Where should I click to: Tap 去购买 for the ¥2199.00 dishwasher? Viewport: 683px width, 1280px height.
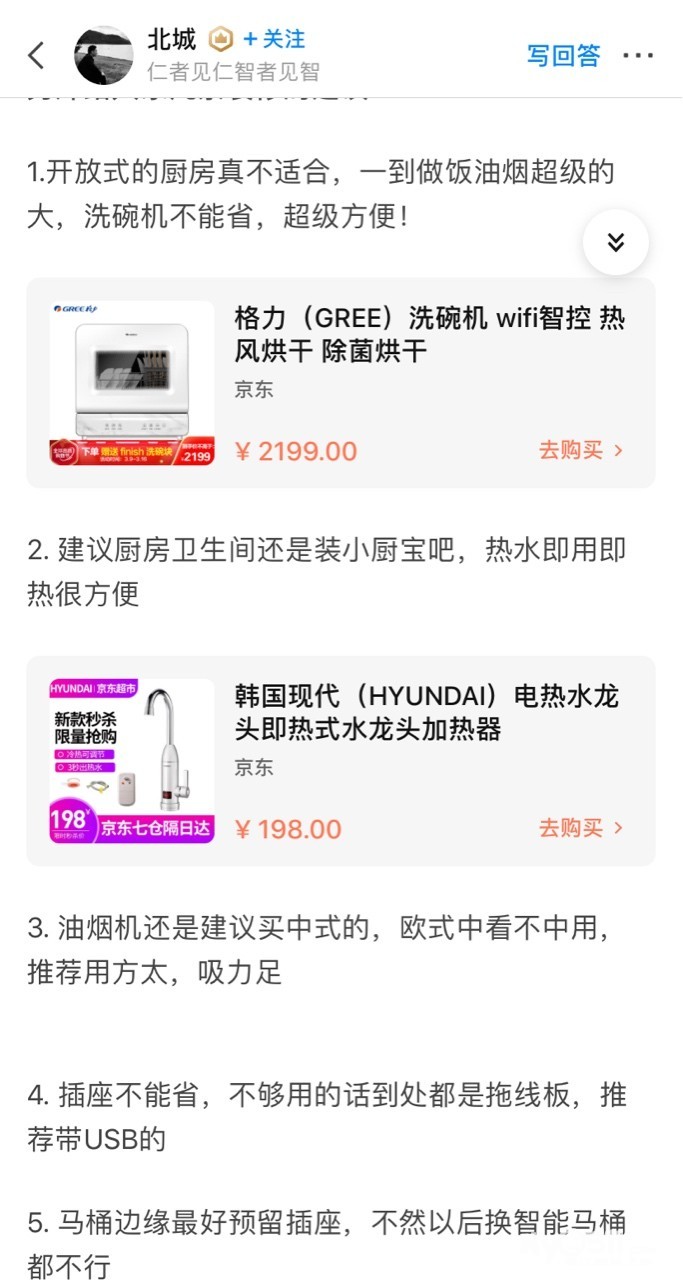pos(581,450)
